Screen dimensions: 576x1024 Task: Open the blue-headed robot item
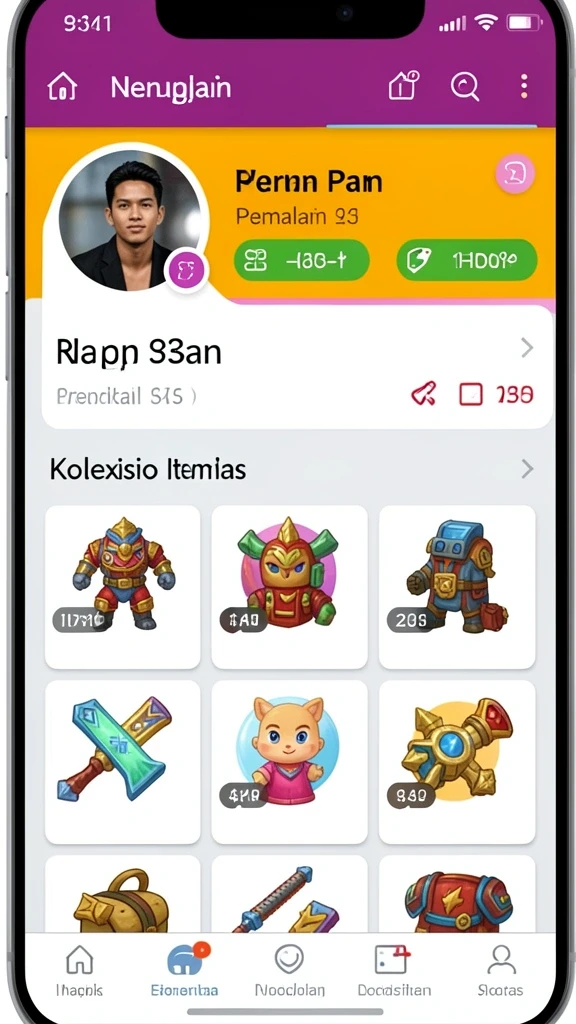point(457,586)
